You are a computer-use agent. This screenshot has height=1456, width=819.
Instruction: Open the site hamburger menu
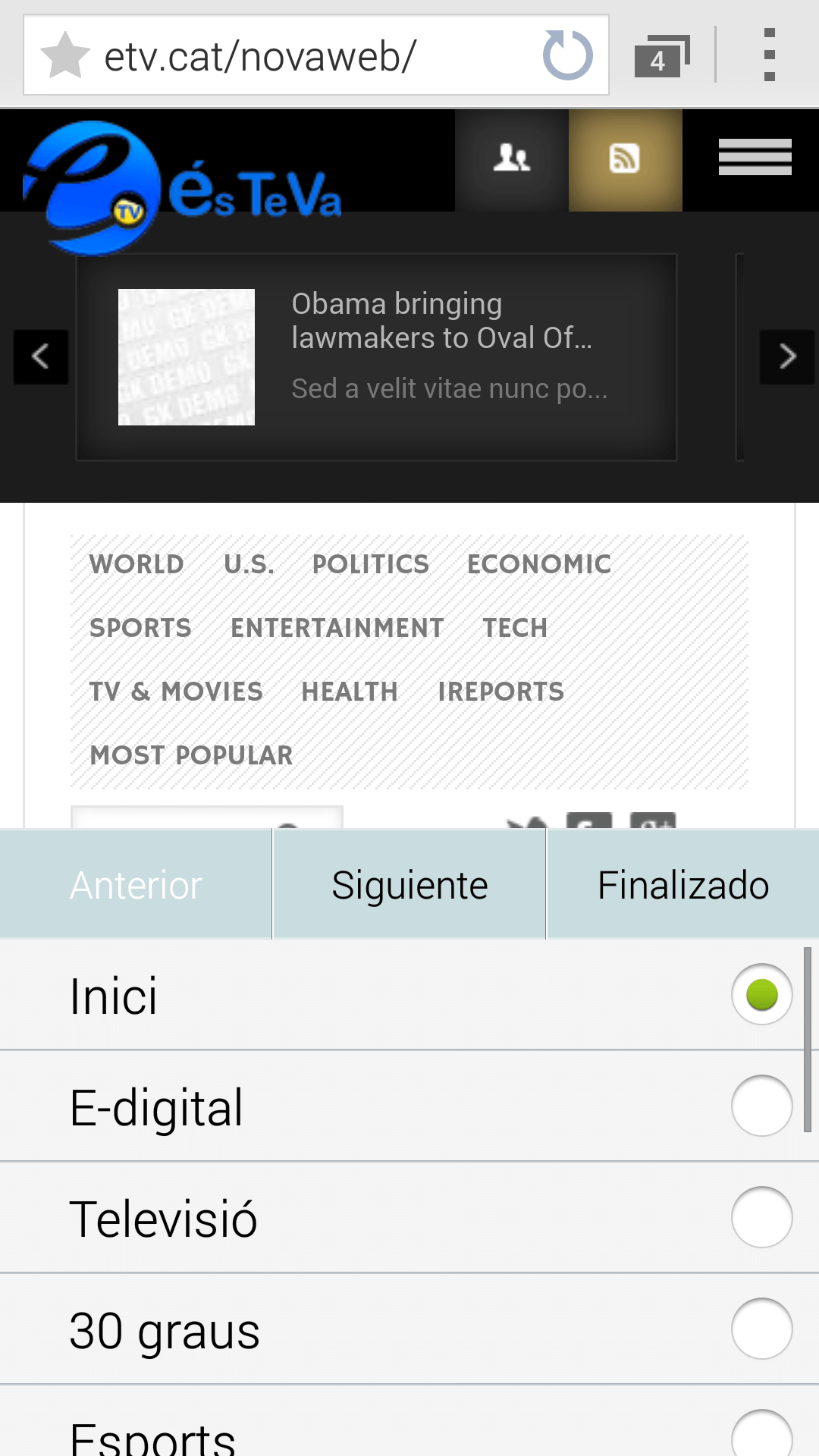click(755, 157)
